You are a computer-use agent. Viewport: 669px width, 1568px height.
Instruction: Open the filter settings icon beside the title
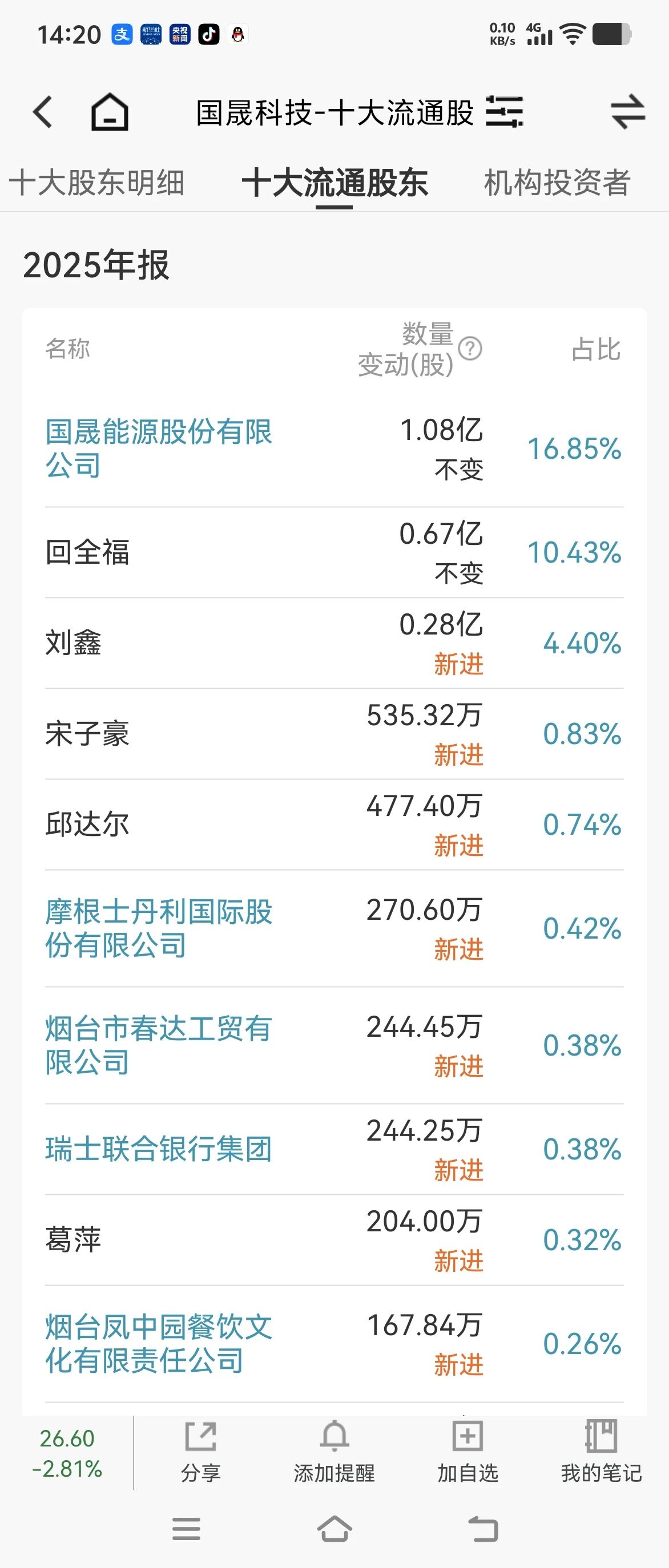tap(504, 112)
